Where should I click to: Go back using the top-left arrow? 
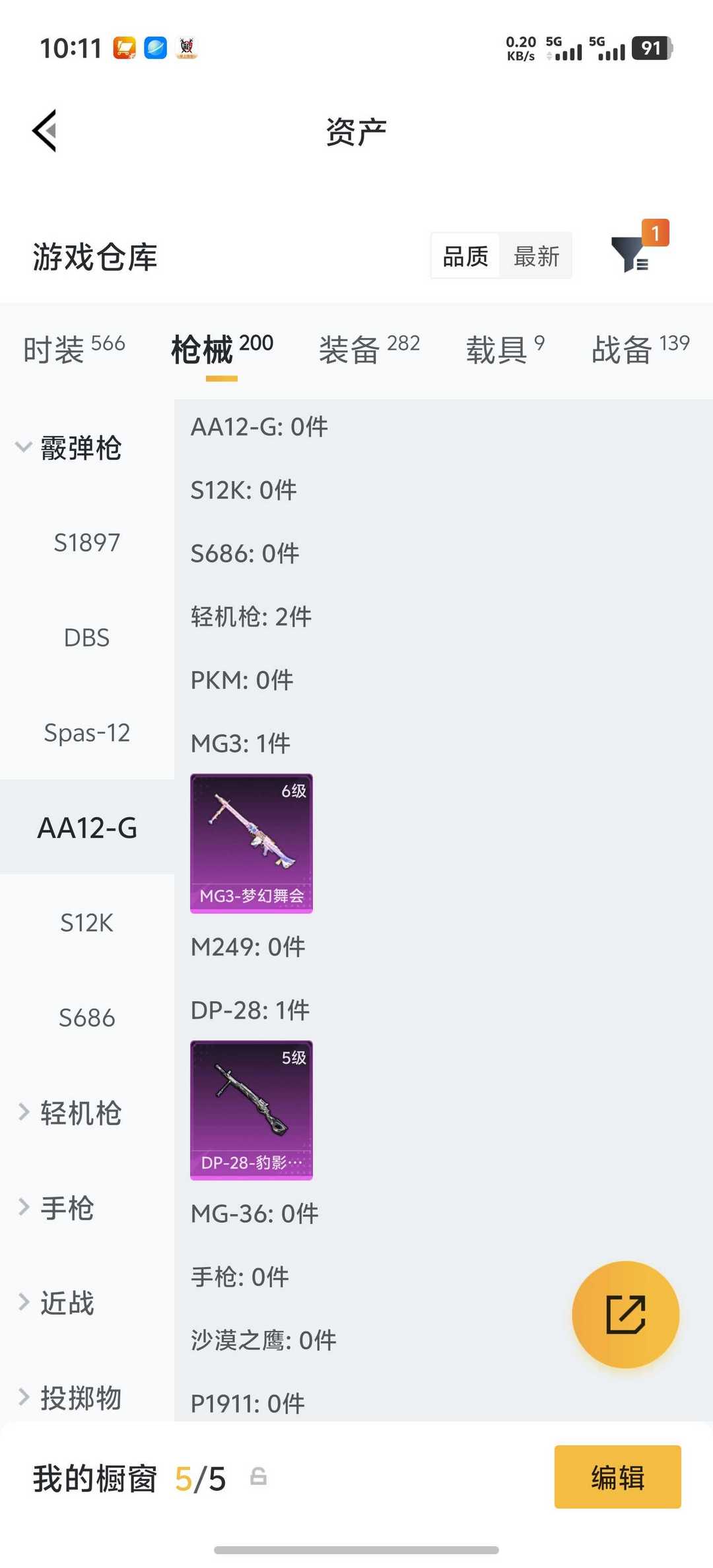click(x=45, y=131)
